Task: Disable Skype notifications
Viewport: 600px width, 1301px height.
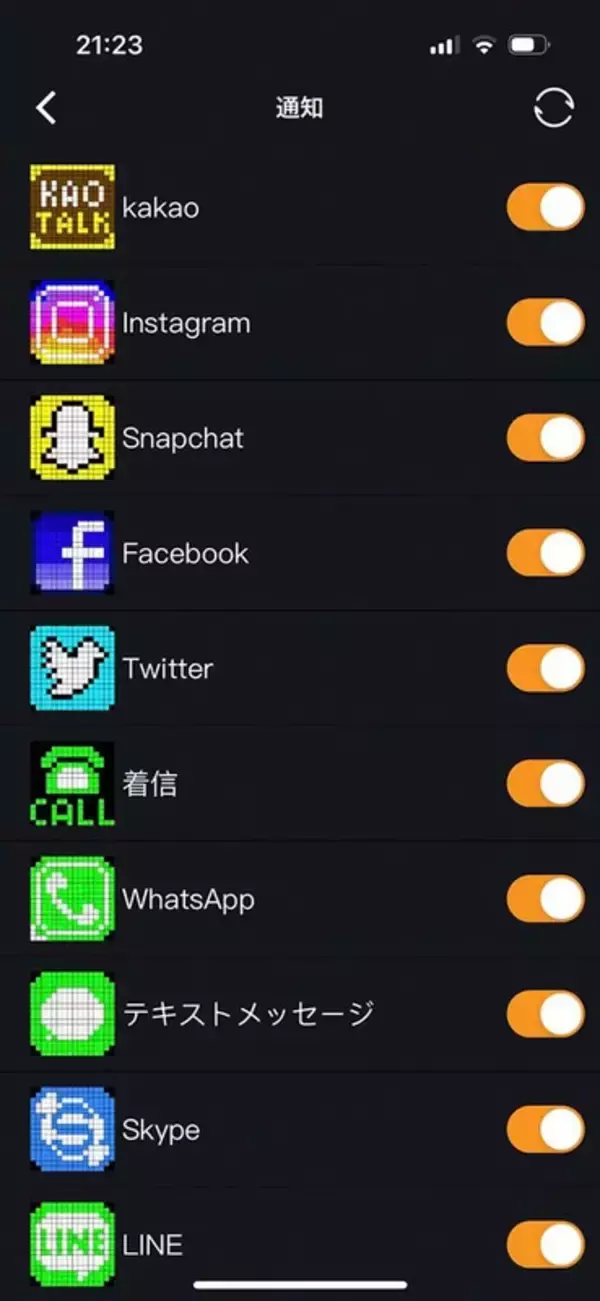Action: (x=545, y=1129)
